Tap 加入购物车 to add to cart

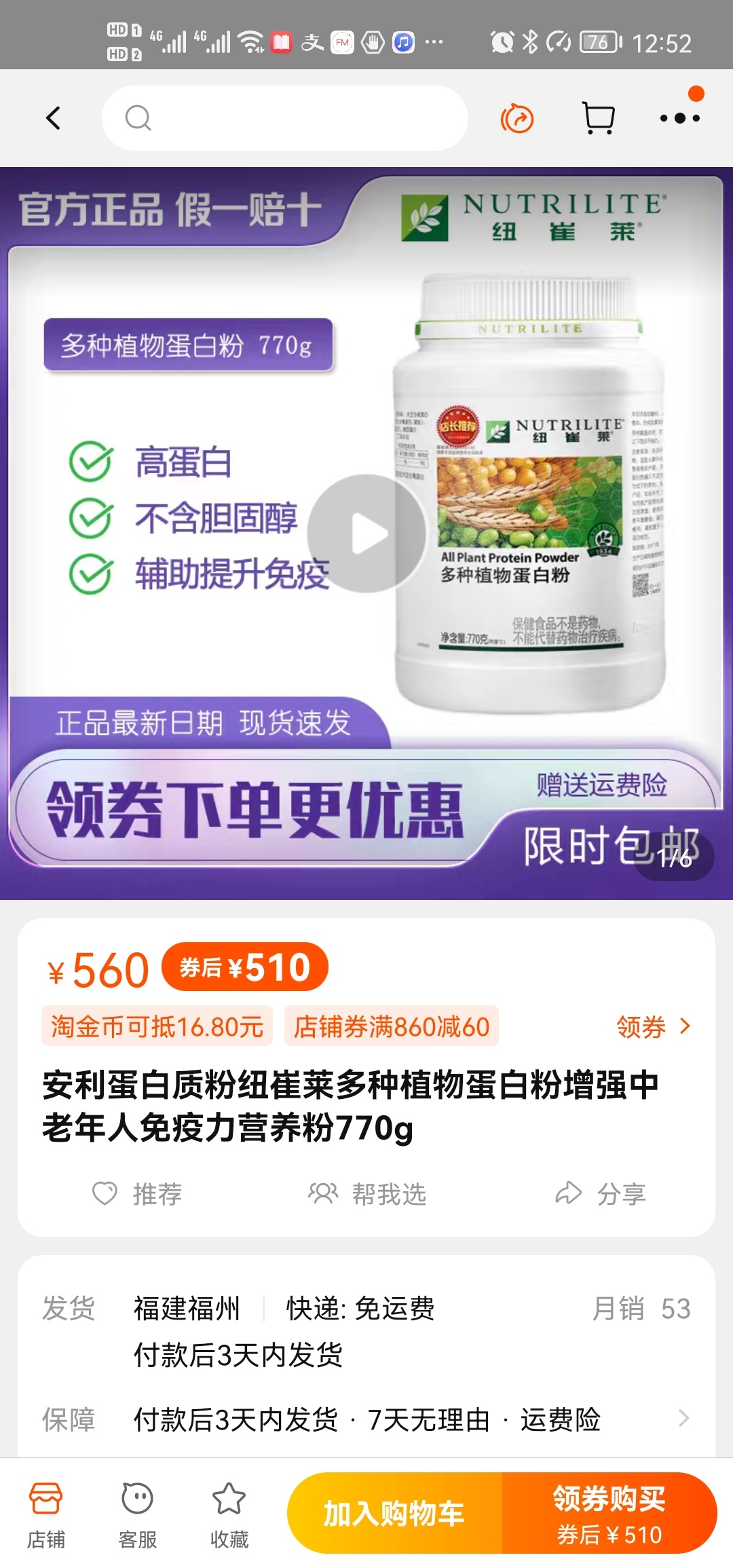click(394, 1514)
